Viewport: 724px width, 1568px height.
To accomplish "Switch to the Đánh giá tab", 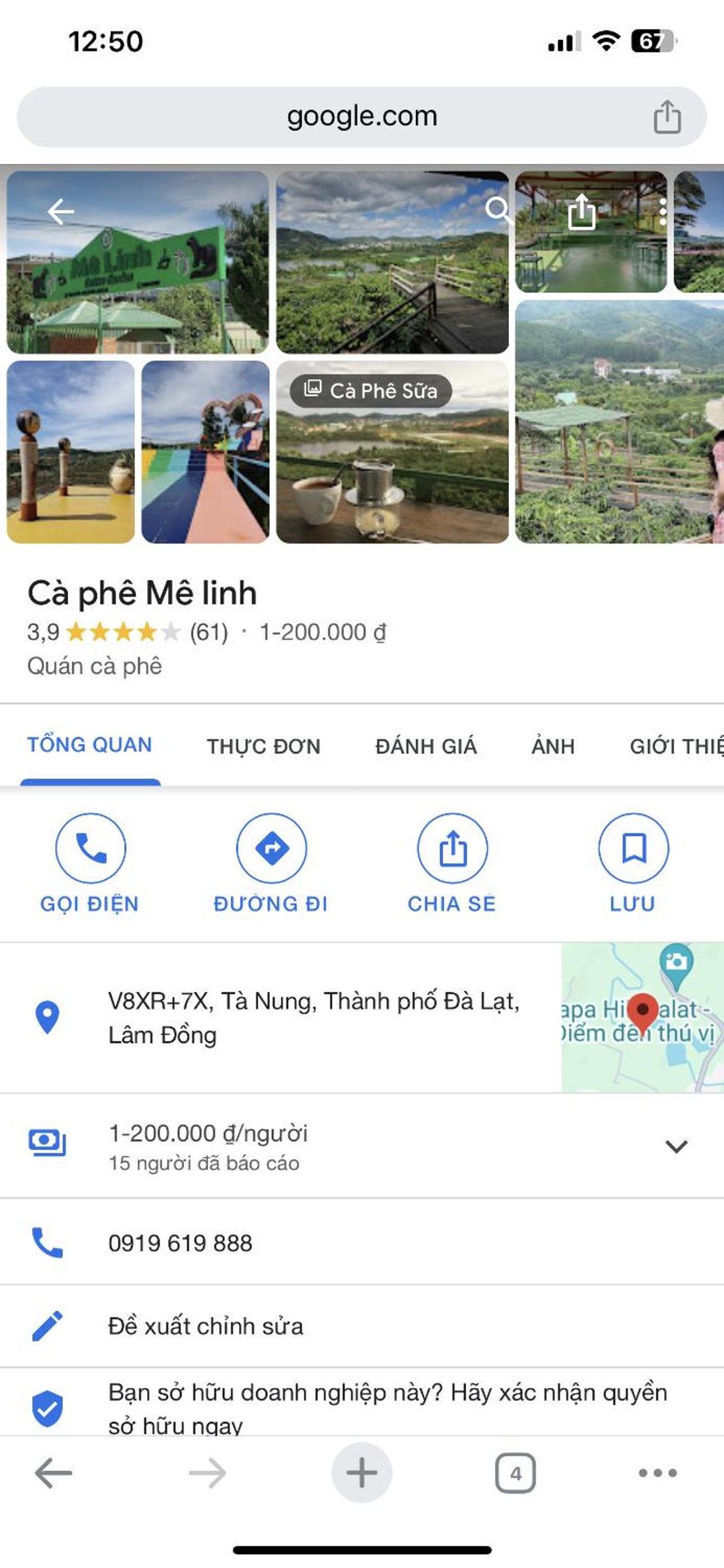I will [426, 746].
